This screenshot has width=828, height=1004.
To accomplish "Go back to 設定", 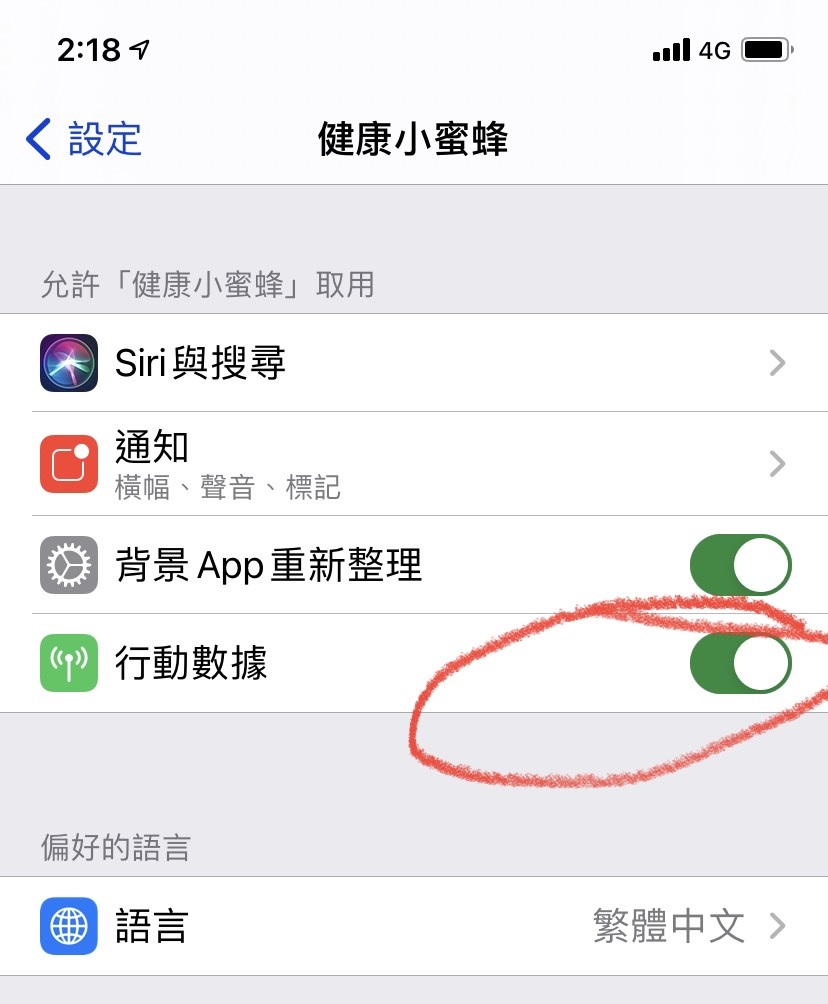I will tap(84, 139).
